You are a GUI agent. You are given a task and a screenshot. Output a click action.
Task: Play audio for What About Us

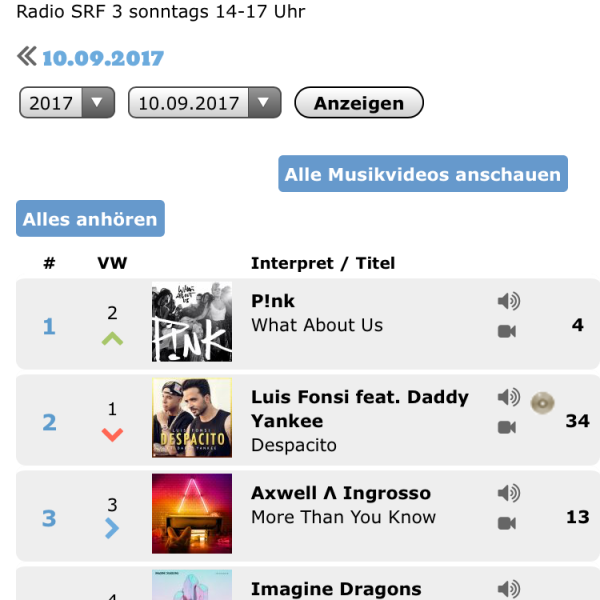pyautogui.click(x=508, y=301)
